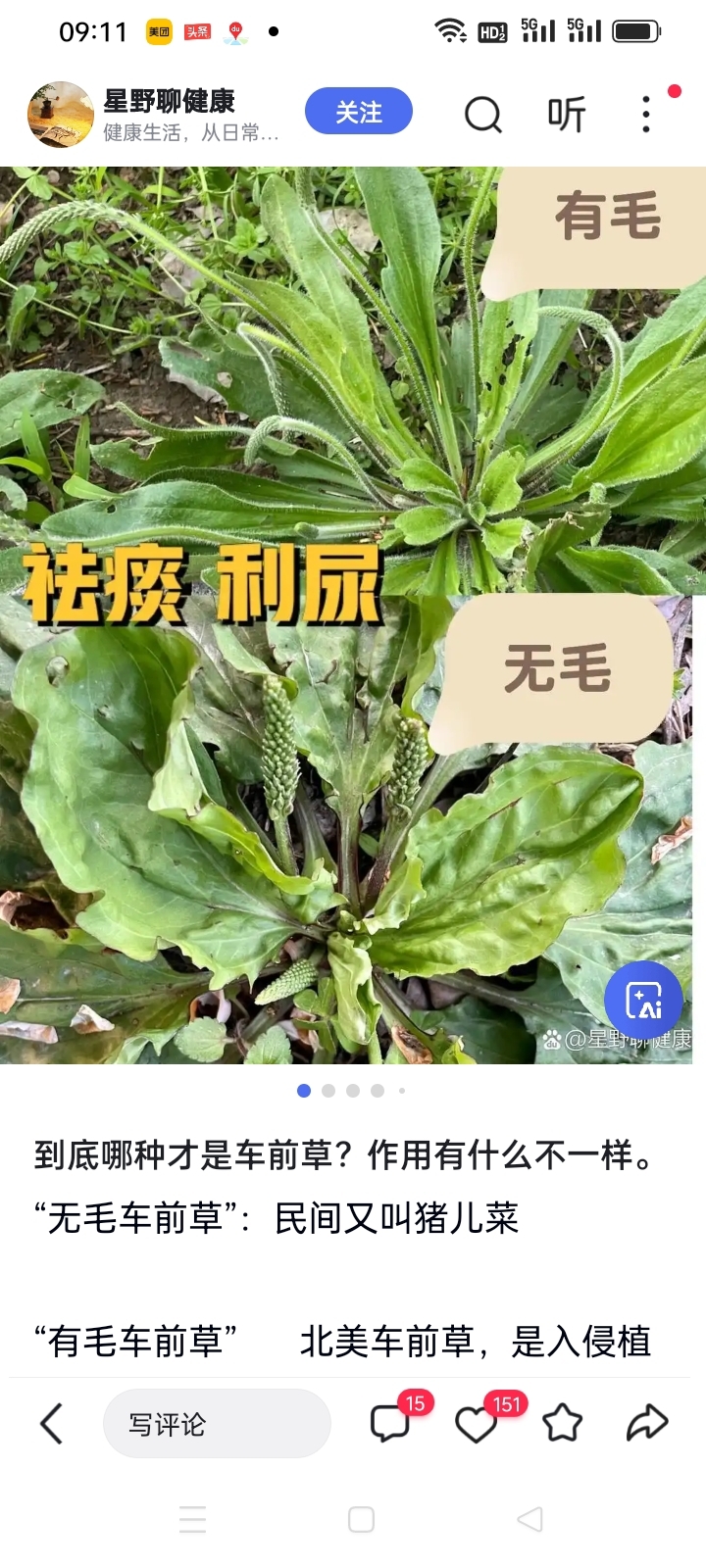Open 星野聊健康's profile avatar

tap(60, 114)
